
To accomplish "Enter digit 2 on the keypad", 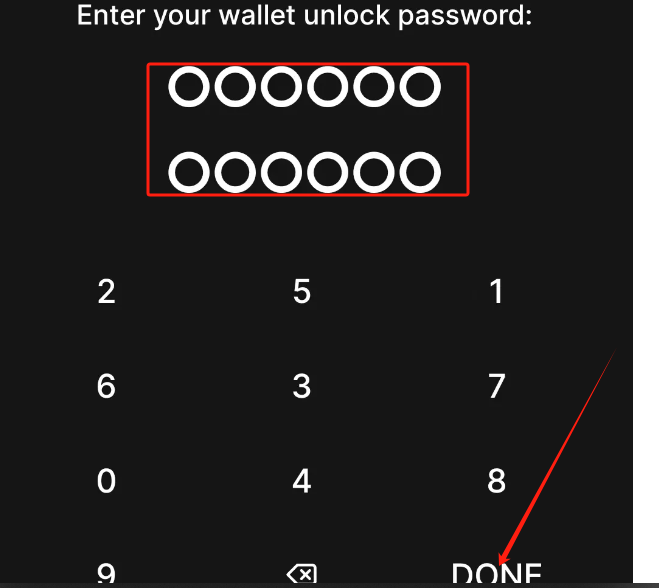I will point(106,292).
